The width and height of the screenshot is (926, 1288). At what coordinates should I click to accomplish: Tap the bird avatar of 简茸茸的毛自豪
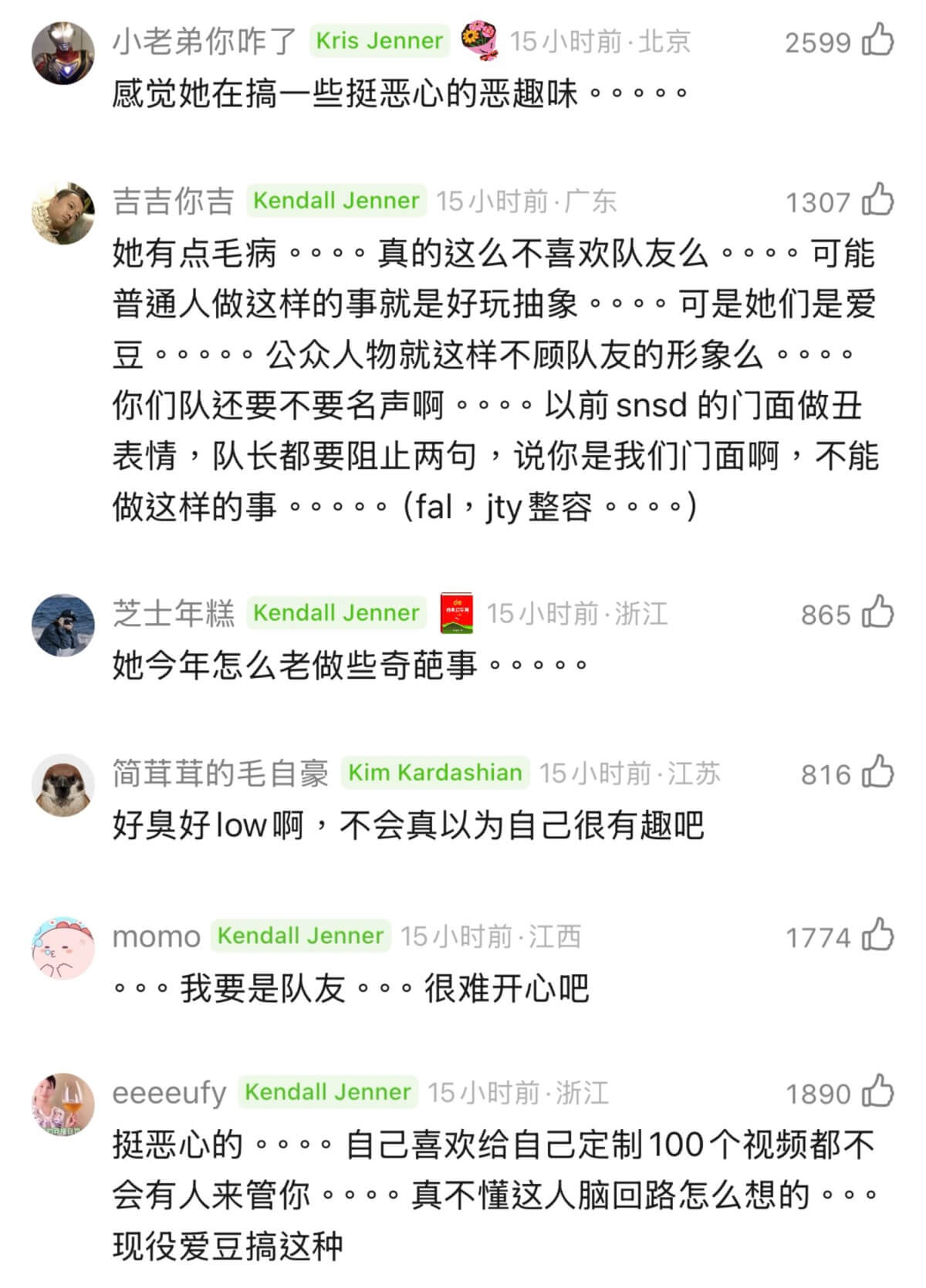(x=63, y=785)
